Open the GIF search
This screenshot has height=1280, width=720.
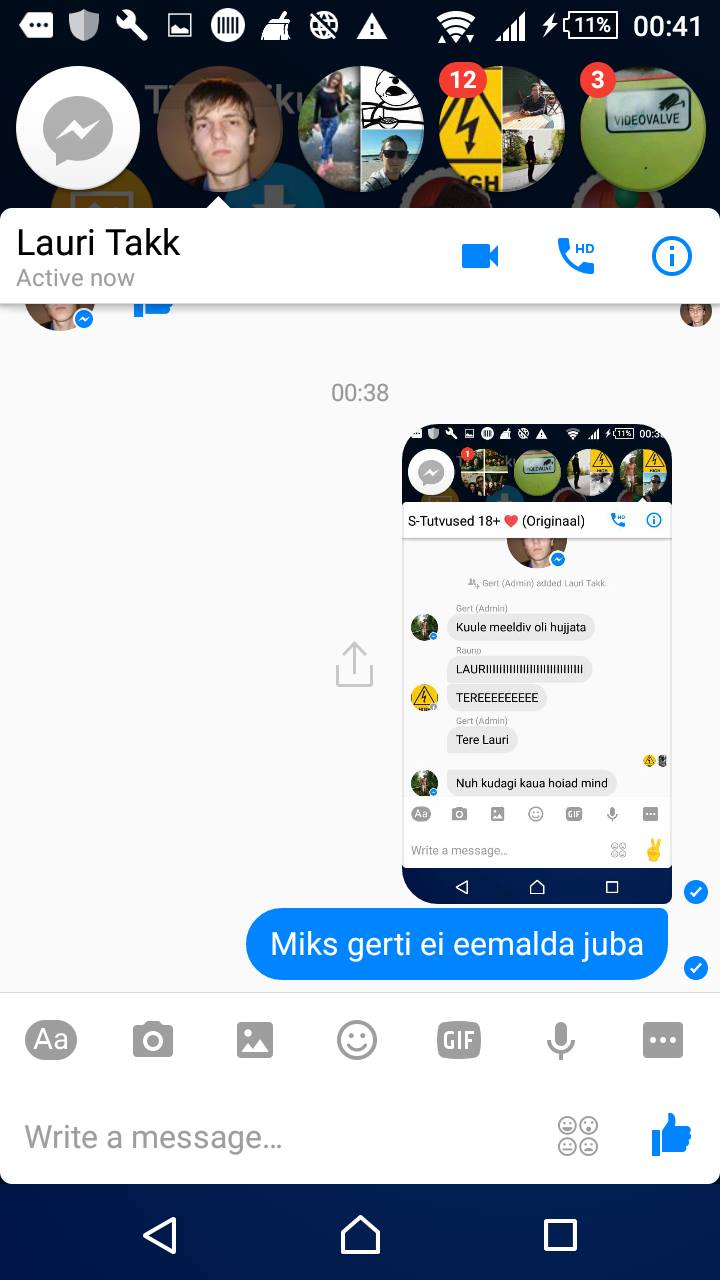coord(459,1040)
